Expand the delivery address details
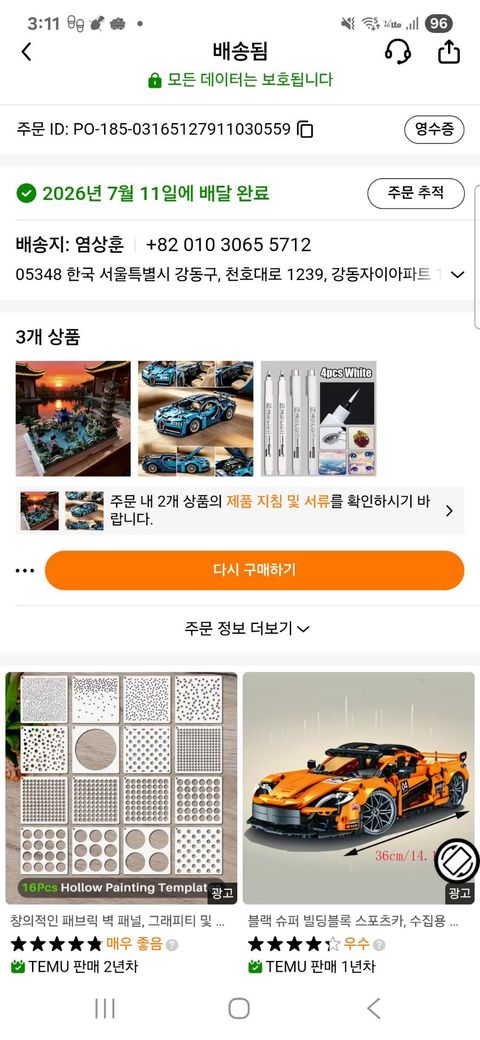The image size is (480, 1040). 457,275
